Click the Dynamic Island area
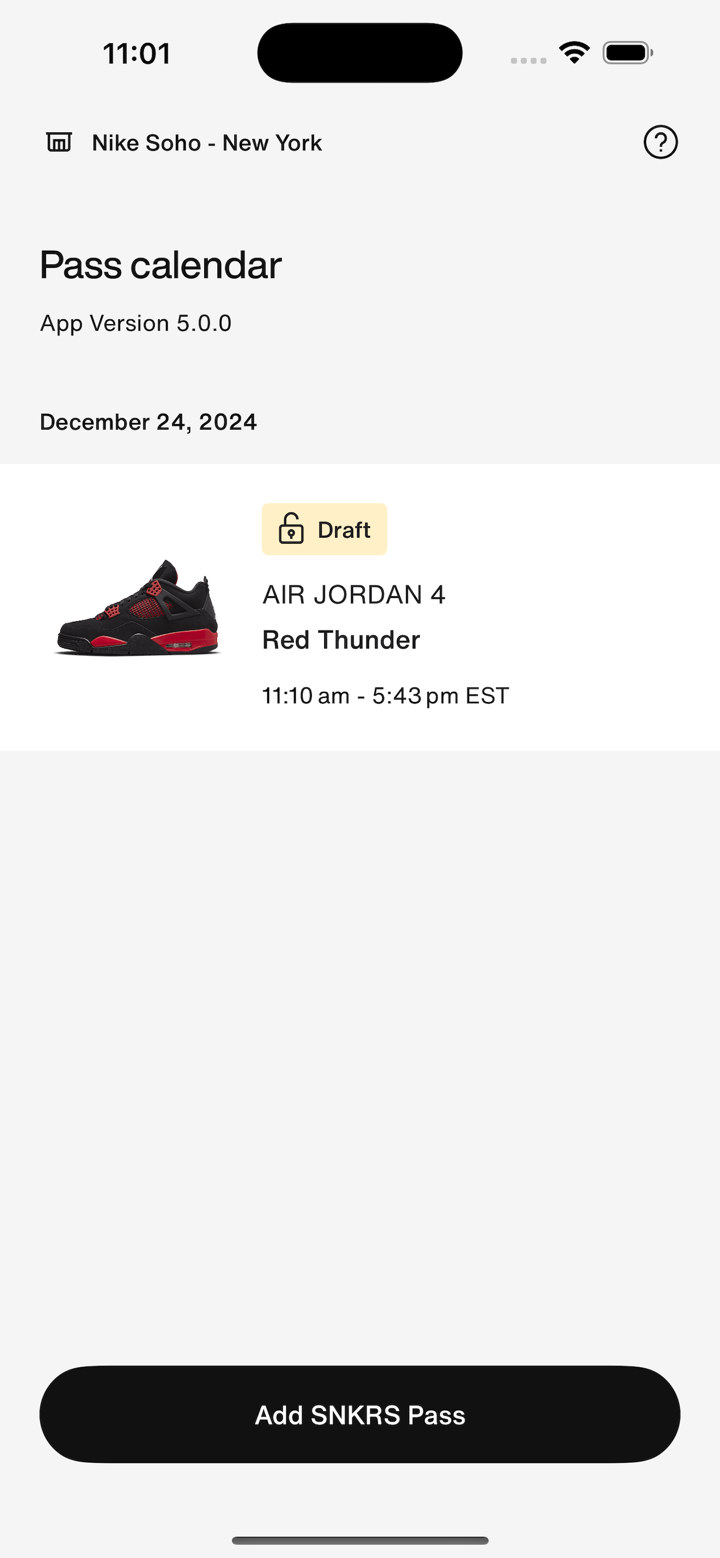Viewport: 720px width, 1558px height. [359, 52]
